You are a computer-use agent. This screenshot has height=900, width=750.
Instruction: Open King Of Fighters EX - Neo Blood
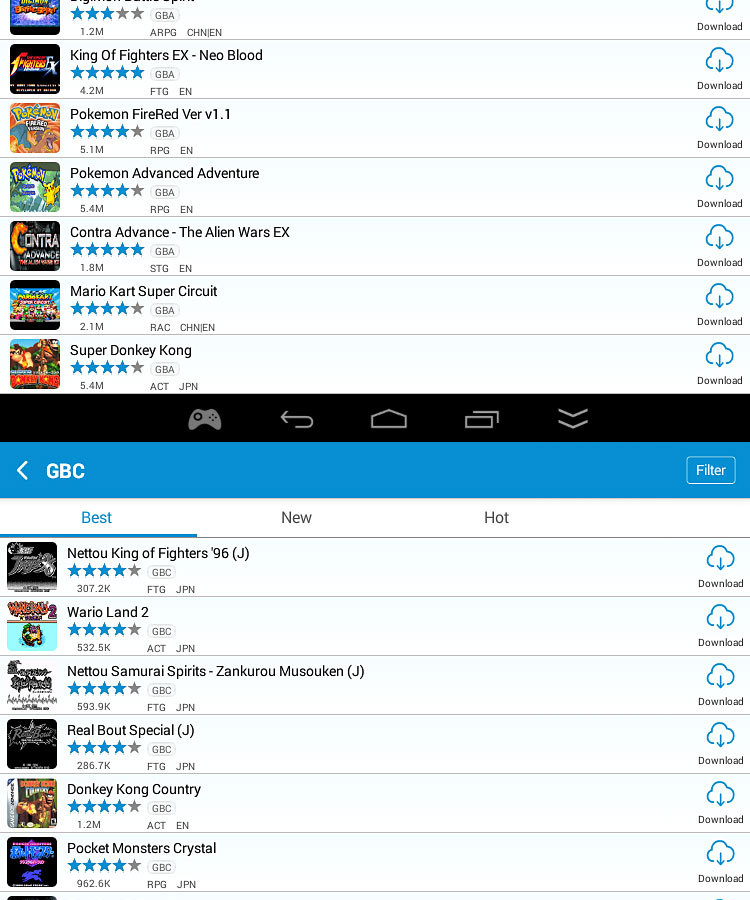click(166, 55)
